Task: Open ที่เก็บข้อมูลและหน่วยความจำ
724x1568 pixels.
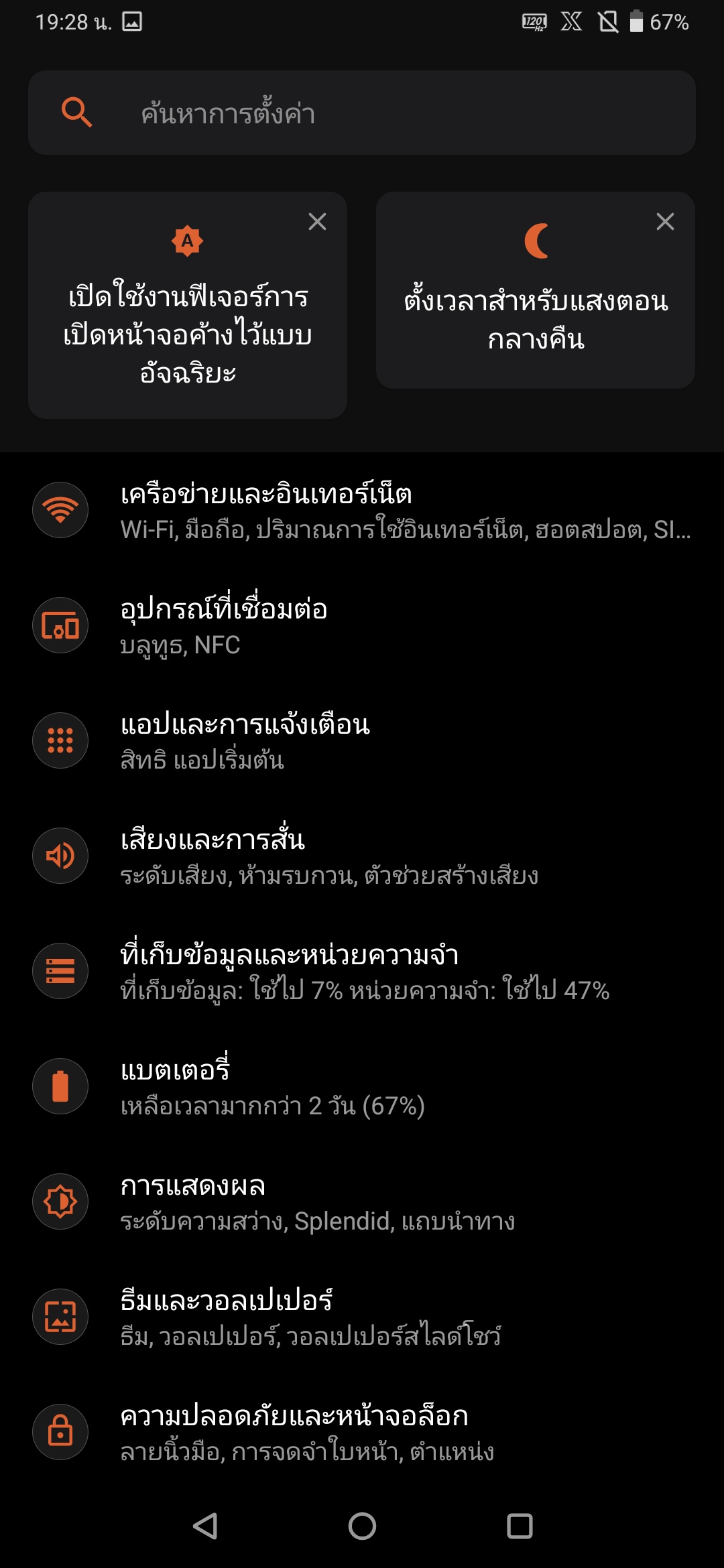Action: coord(362,972)
